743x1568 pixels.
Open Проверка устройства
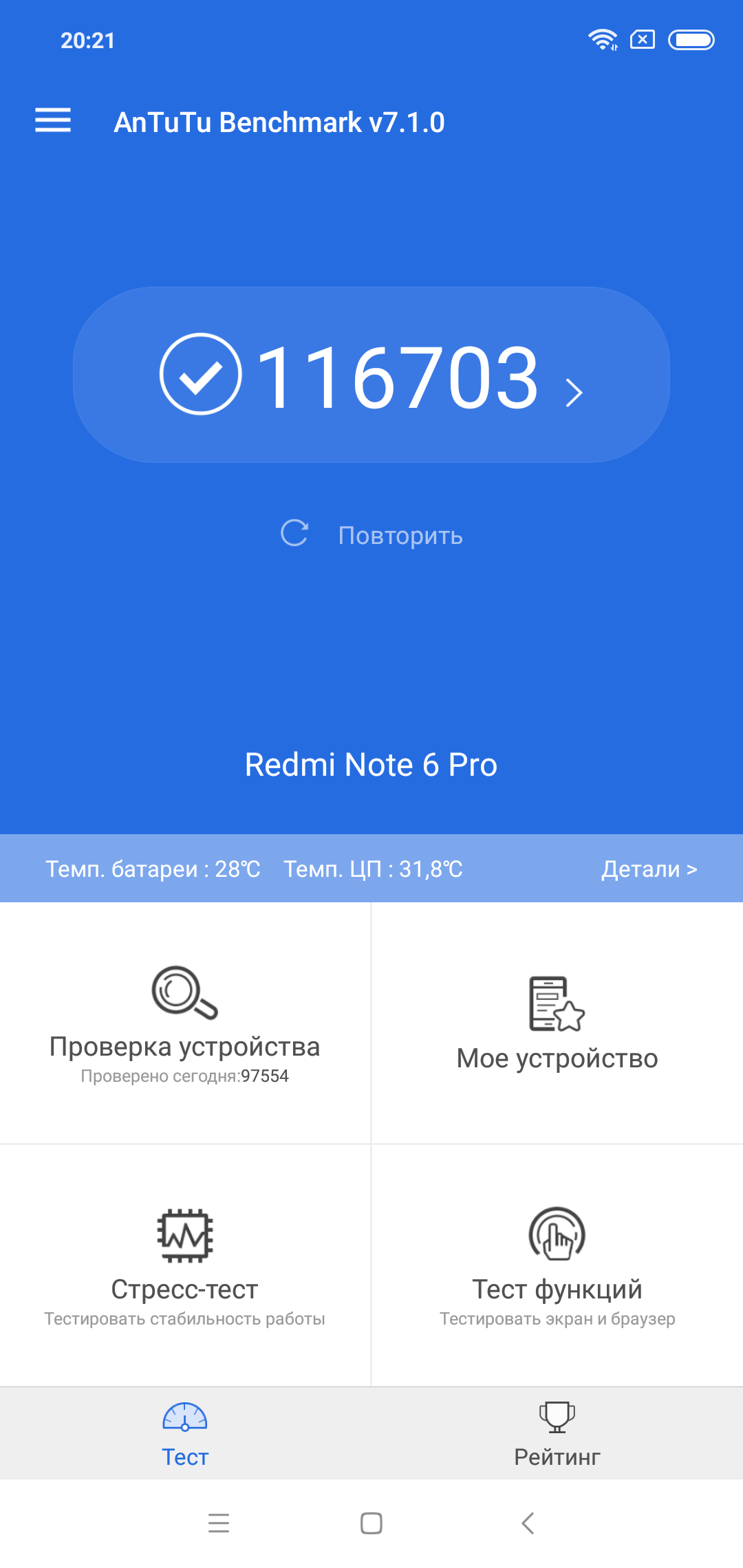pos(185,1023)
